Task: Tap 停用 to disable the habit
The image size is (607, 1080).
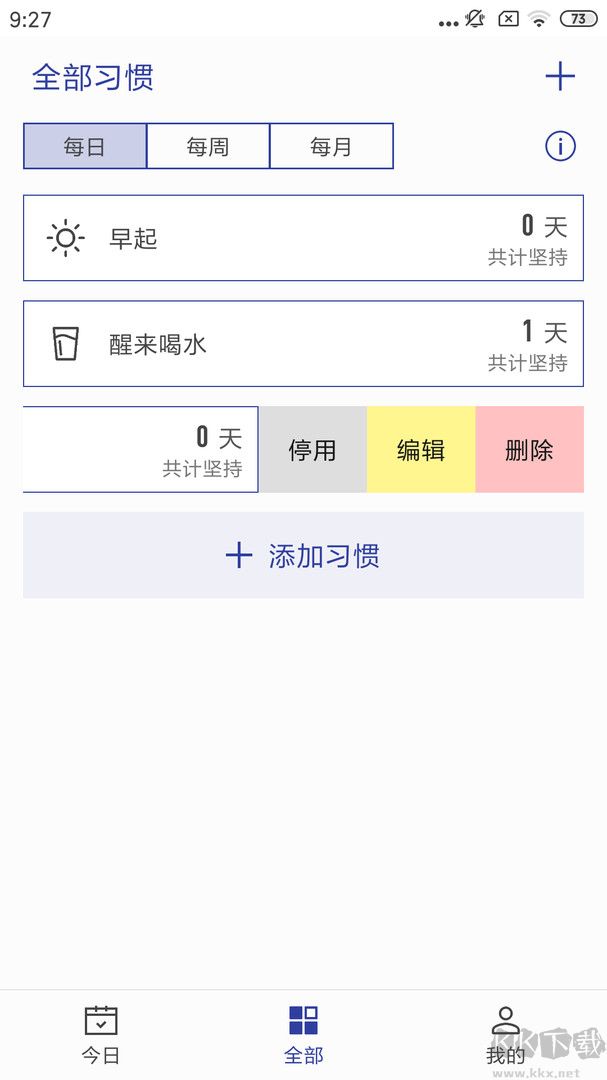Action: (313, 450)
